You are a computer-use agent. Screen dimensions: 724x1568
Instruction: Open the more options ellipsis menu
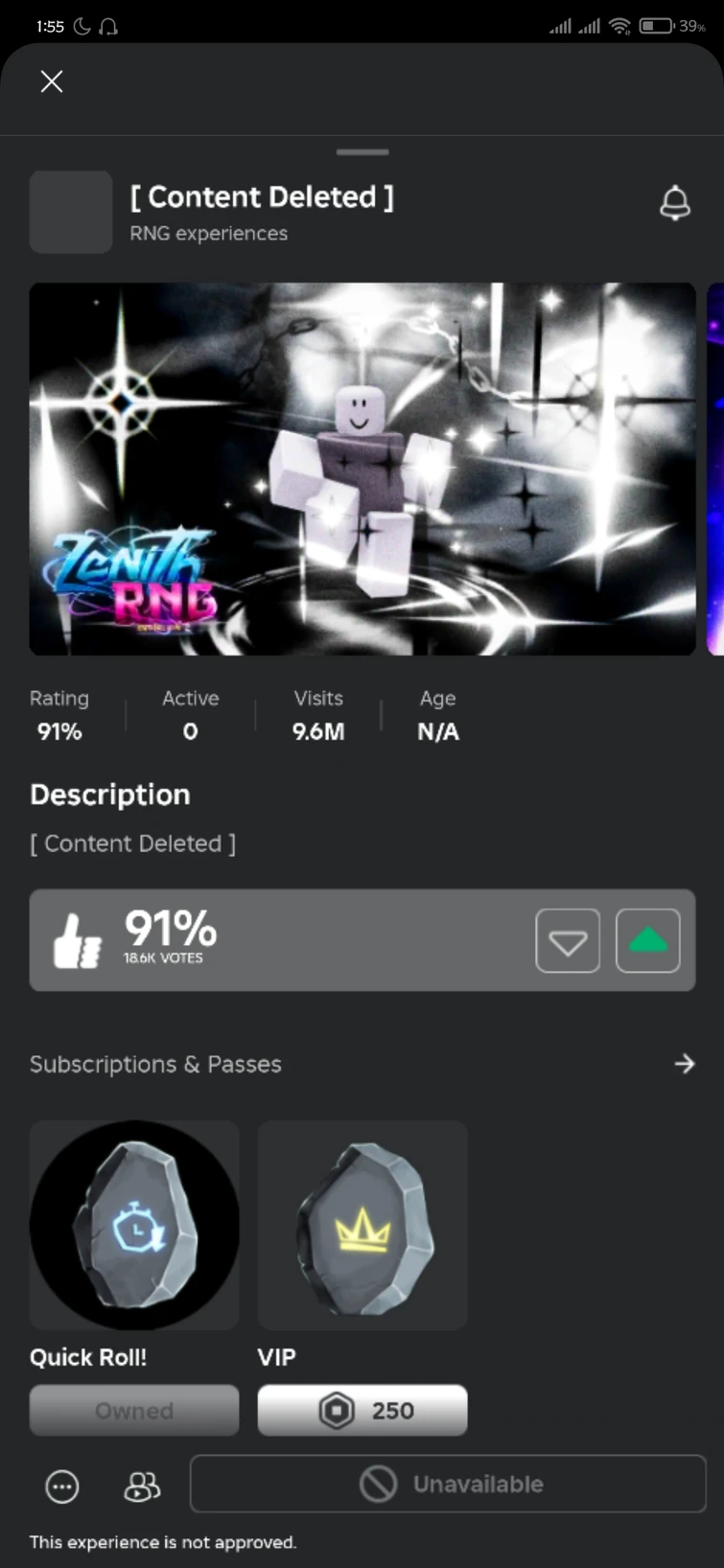point(61,1487)
